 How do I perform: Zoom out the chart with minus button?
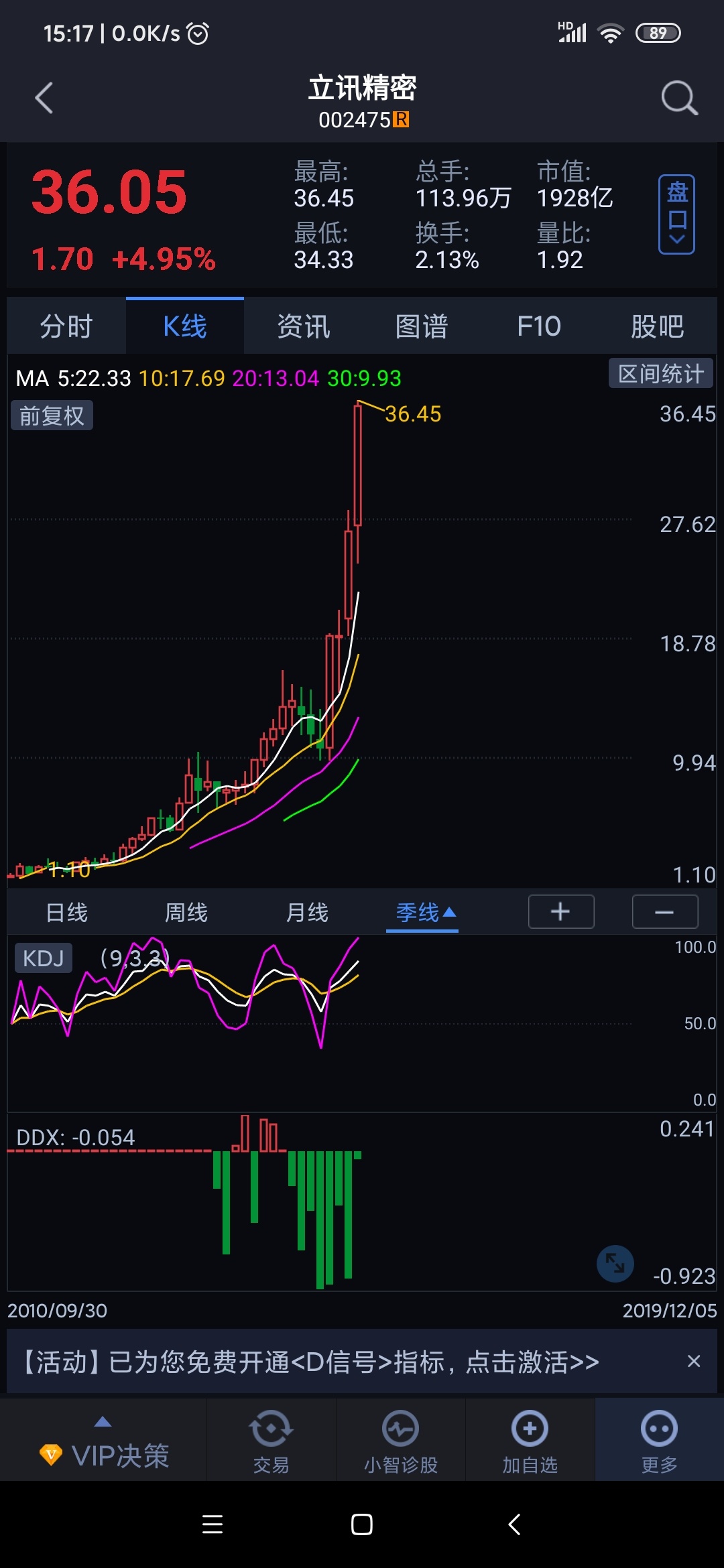pos(664,912)
